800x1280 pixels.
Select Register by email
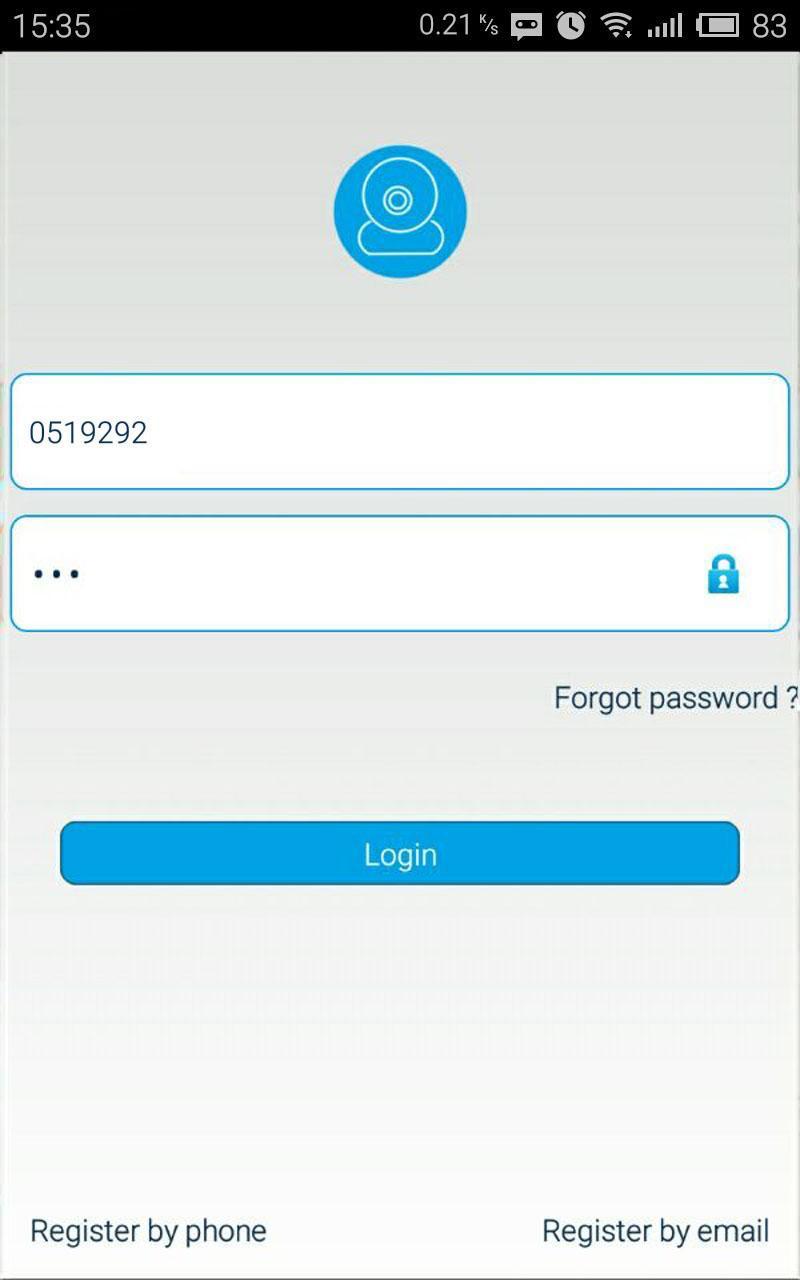[655, 1230]
